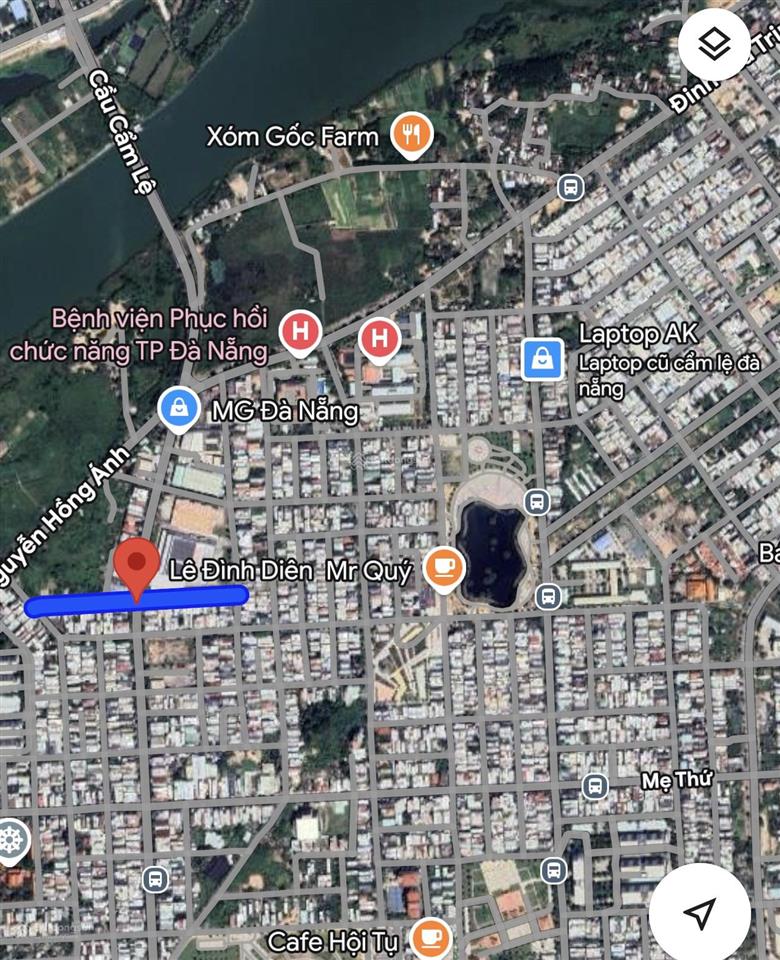Open the Laptop AK shop marker
780x960 pixels.
543,359
